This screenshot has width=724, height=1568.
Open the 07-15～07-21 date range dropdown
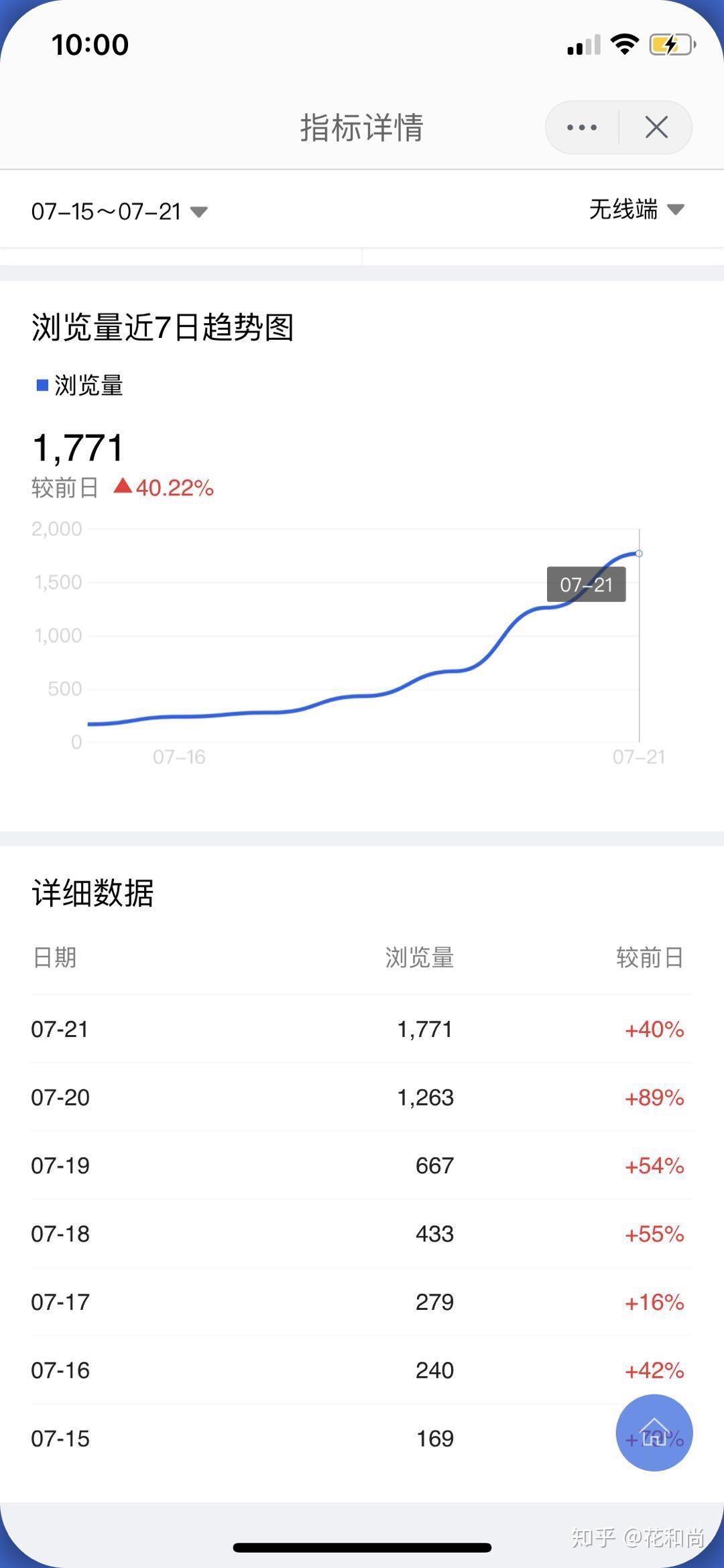(119, 212)
